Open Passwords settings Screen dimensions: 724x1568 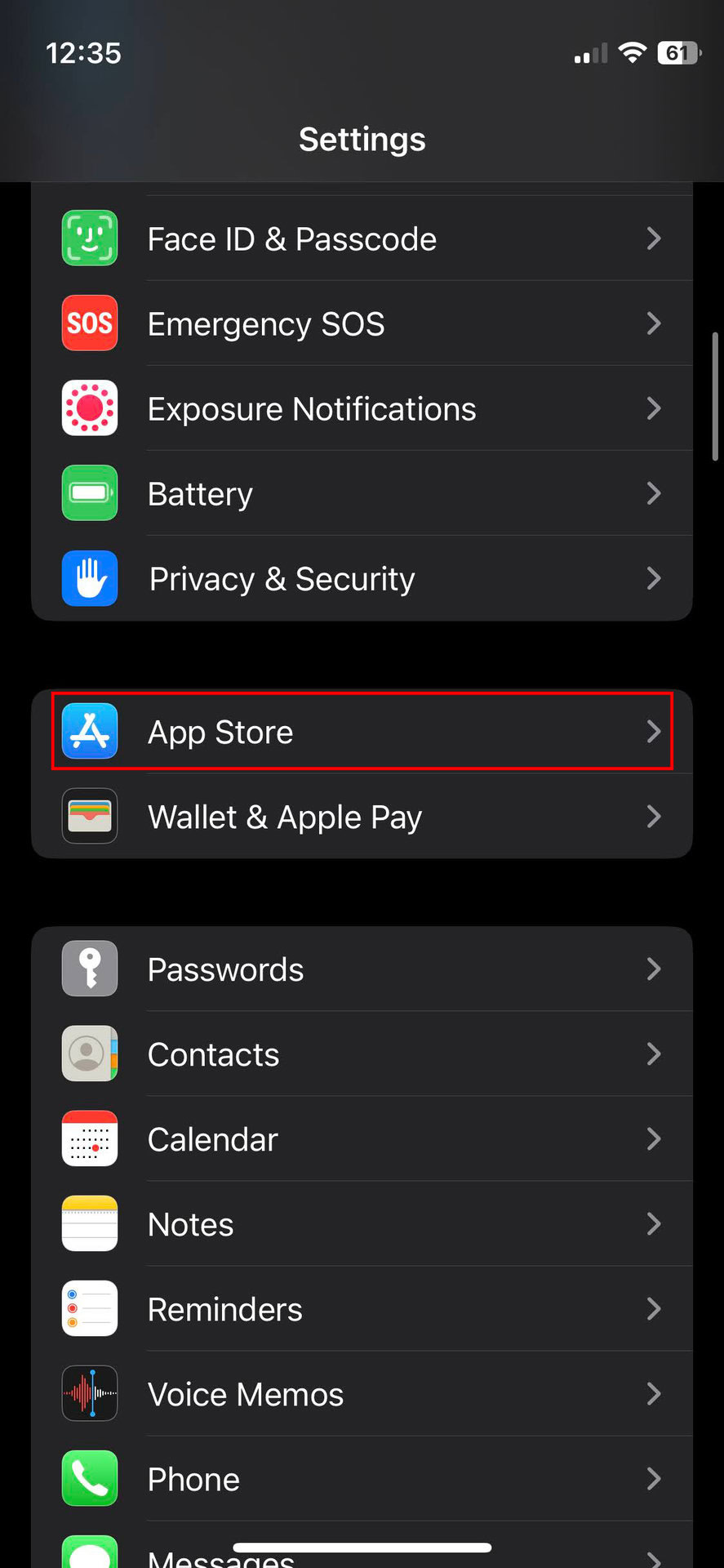click(x=362, y=969)
